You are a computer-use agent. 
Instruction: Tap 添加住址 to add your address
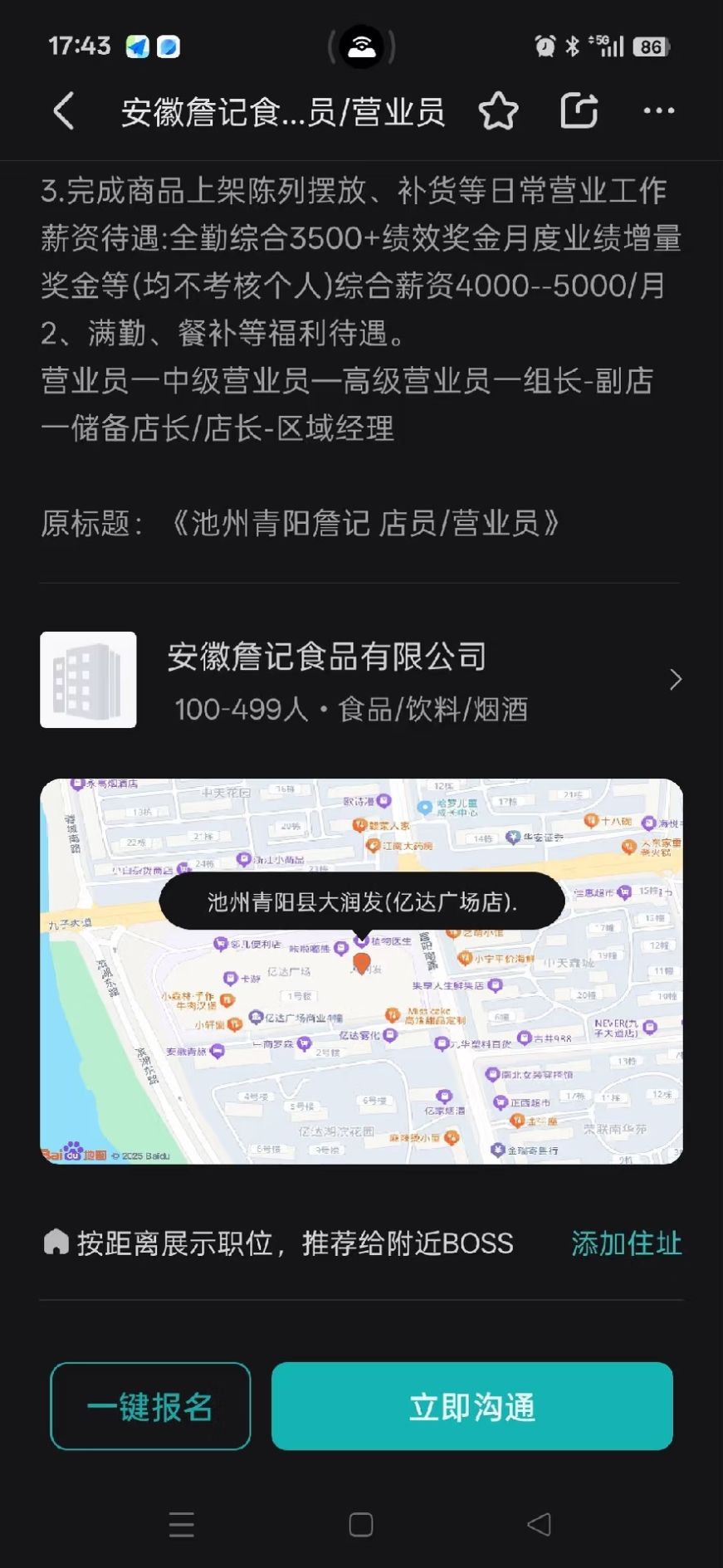click(626, 1243)
